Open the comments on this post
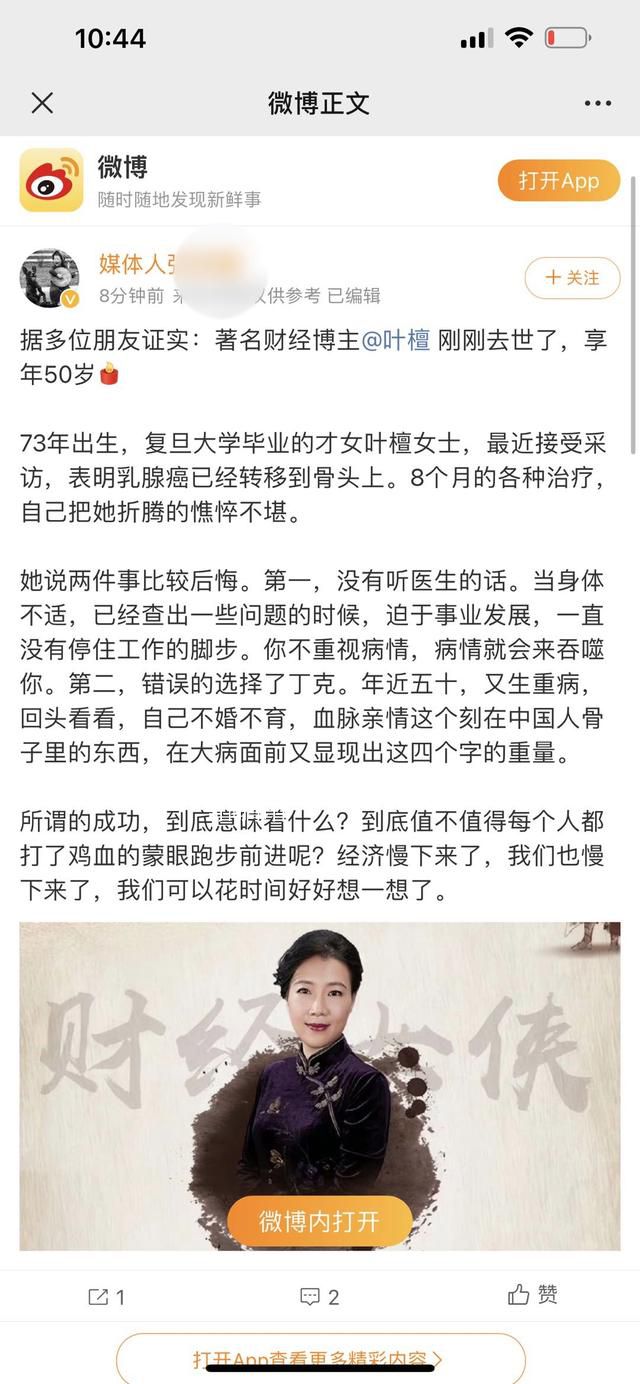640x1384 pixels. (320, 1297)
